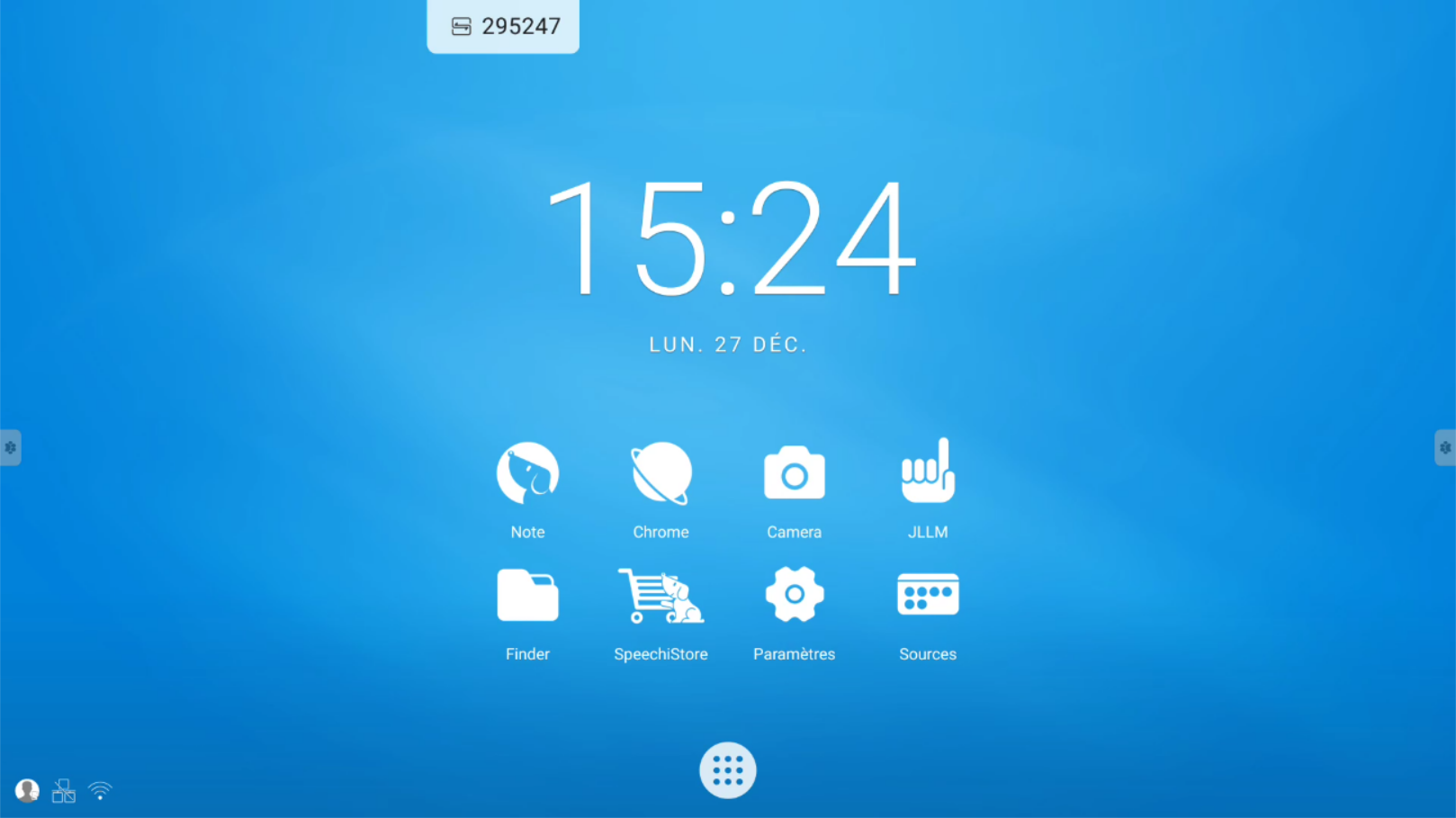Open the Camera app
Screen dimensions: 1456x818
(794, 474)
